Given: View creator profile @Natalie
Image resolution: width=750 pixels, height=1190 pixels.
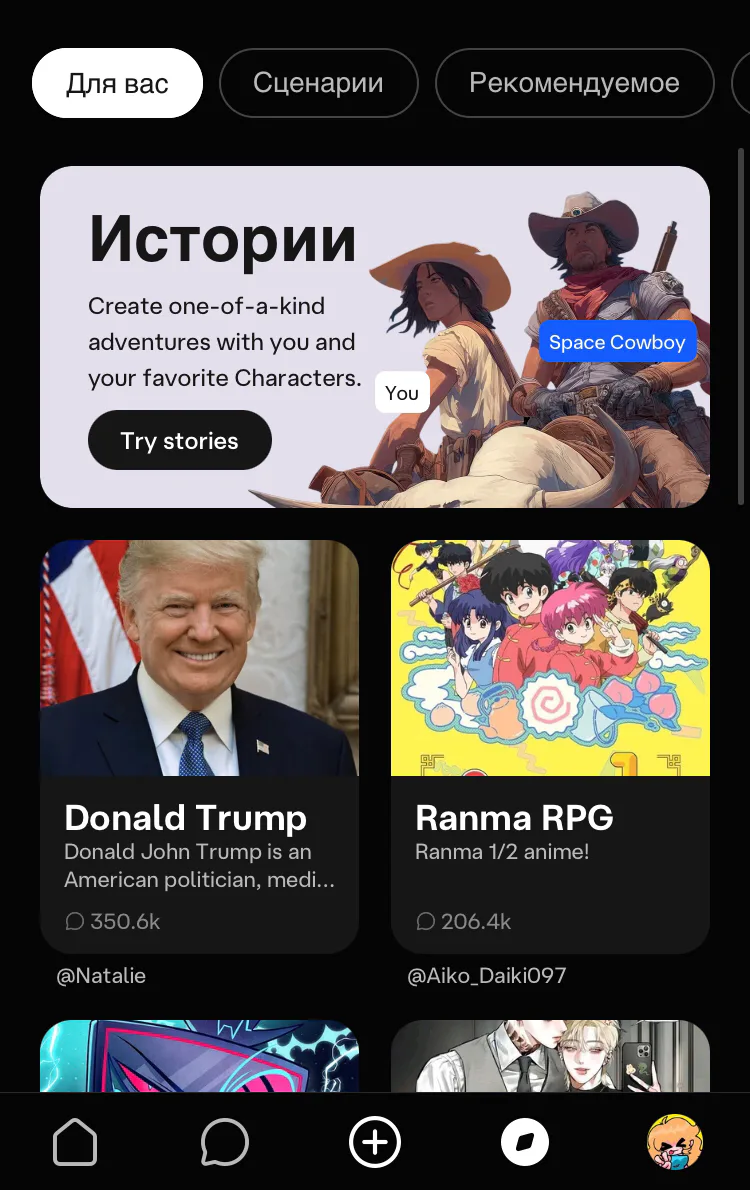Looking at the screenshot, I should click(101, 976).
